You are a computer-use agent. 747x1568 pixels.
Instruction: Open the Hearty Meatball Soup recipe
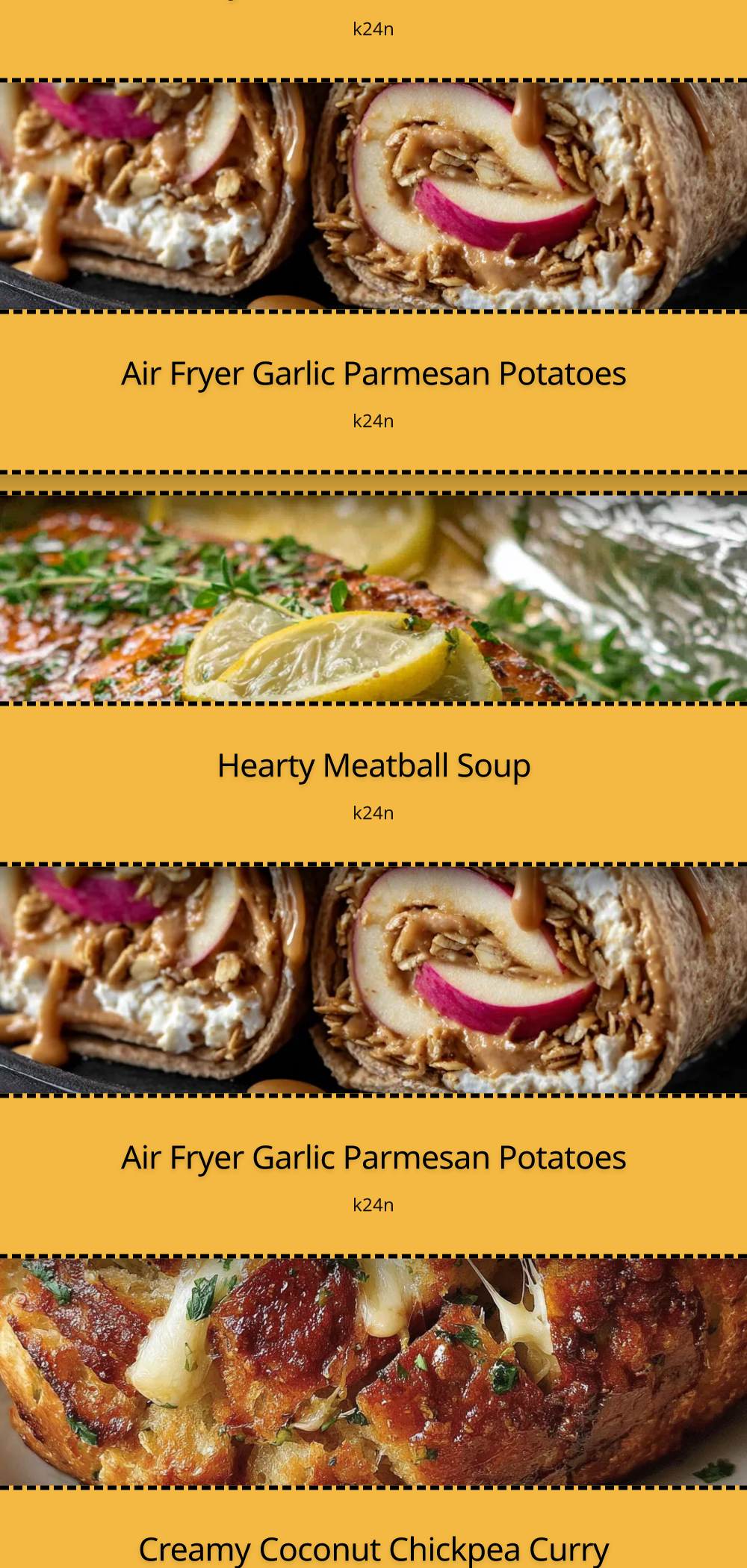click(373, 766)
